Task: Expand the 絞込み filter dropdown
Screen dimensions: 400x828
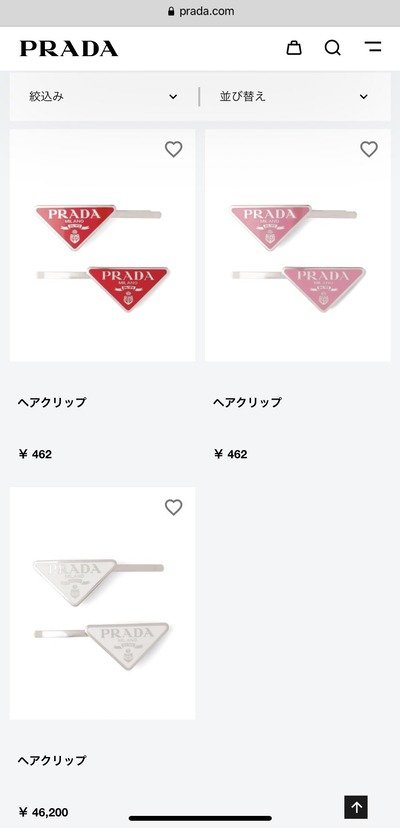Action: point(104,97)
